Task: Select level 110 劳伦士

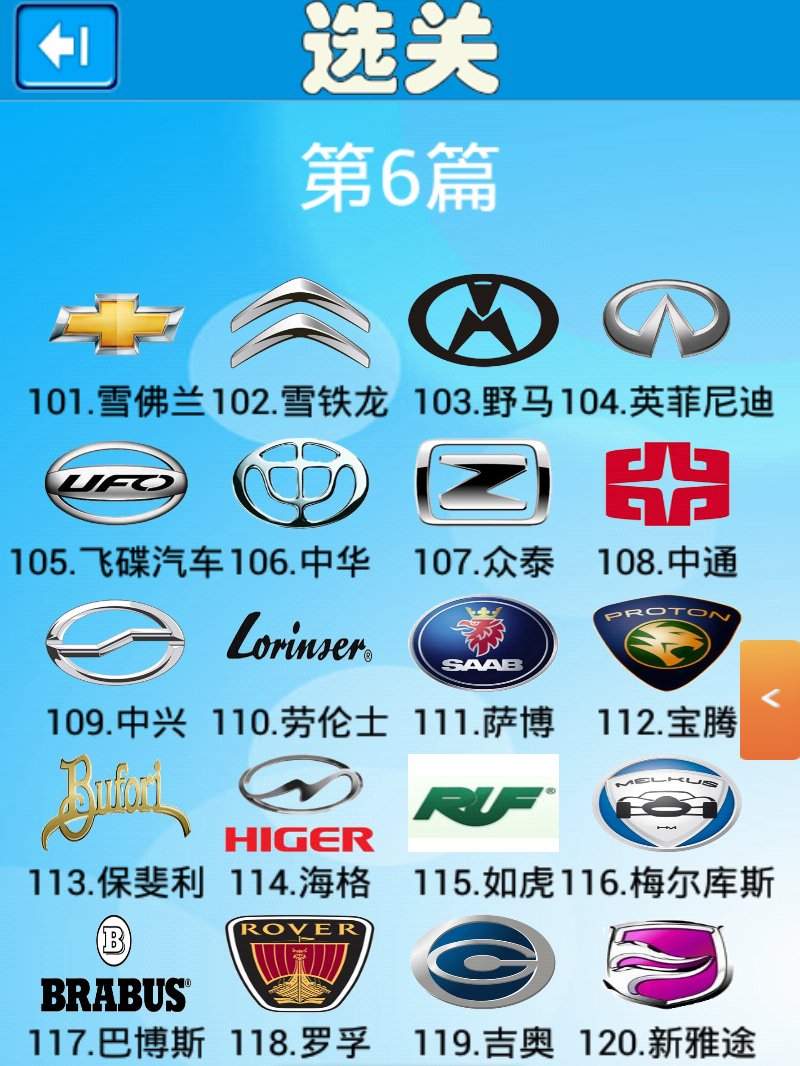Action: pyautogui.click(x=300, y=640)
